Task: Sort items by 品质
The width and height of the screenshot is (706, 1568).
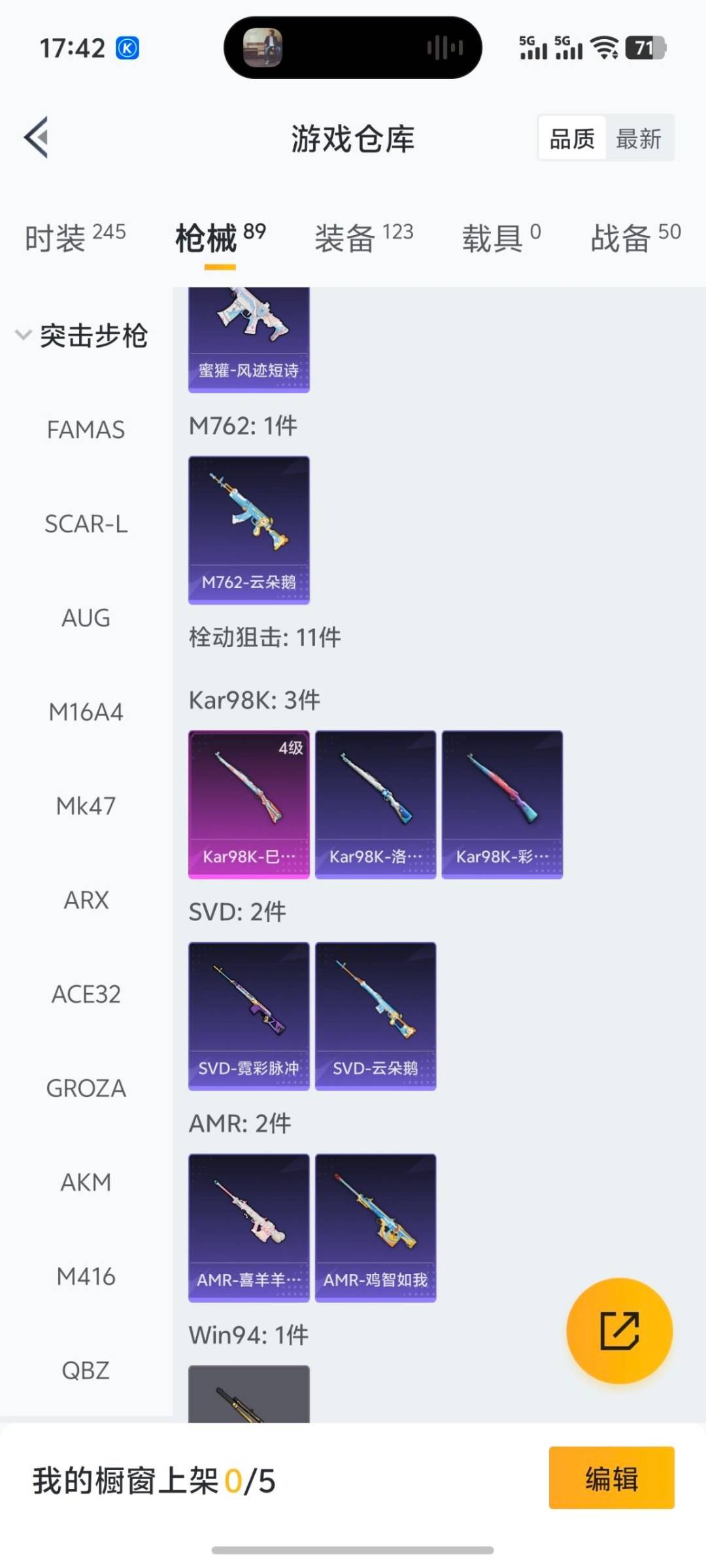Action: click(x=572, y=139)
